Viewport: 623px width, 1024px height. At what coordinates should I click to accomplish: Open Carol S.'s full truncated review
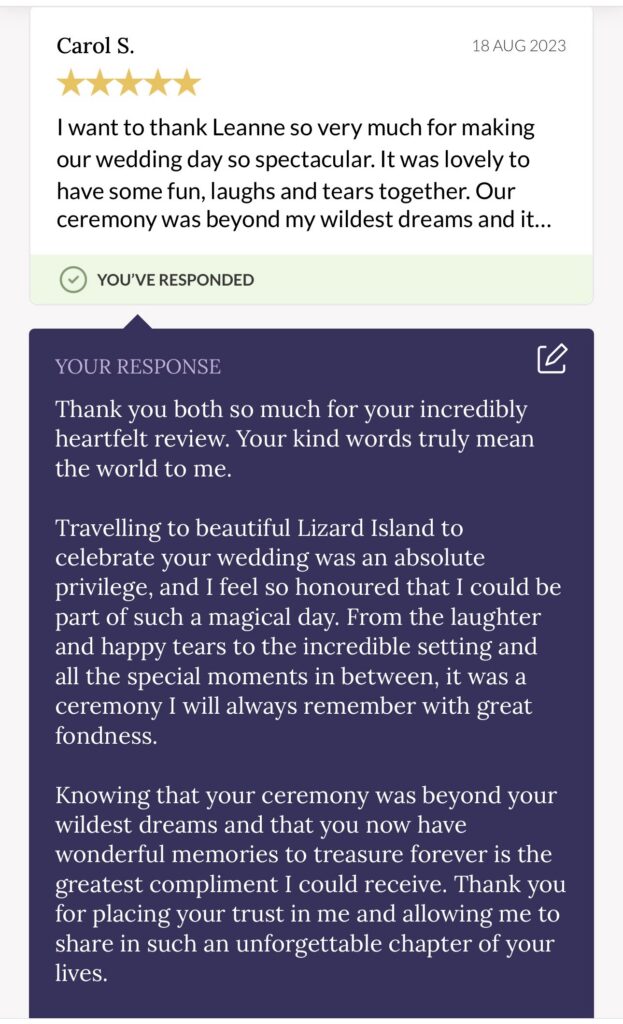(x=304, y=173)
